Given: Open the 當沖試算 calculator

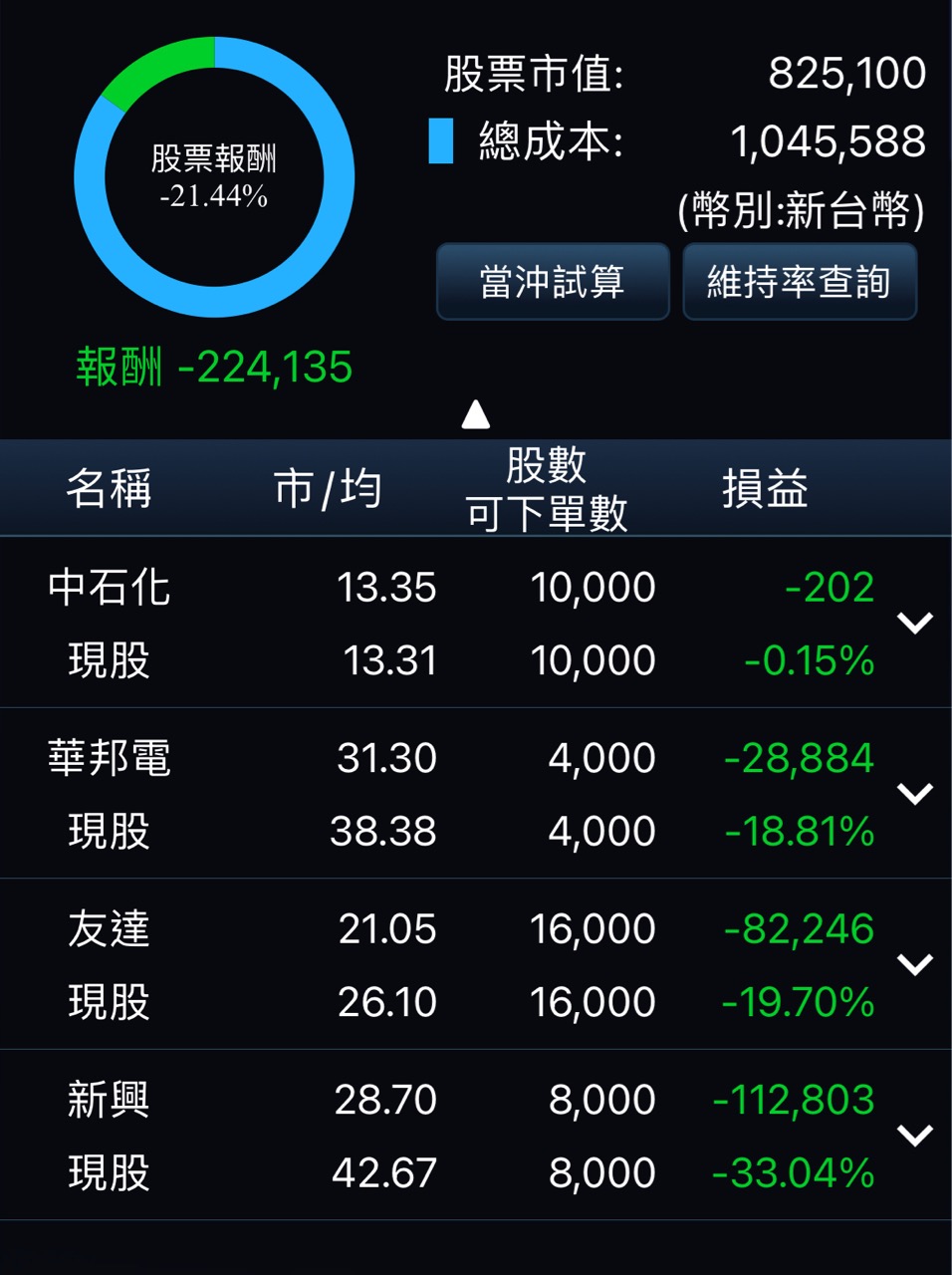Looking at the screenshot, I should (x=553, y=282).
